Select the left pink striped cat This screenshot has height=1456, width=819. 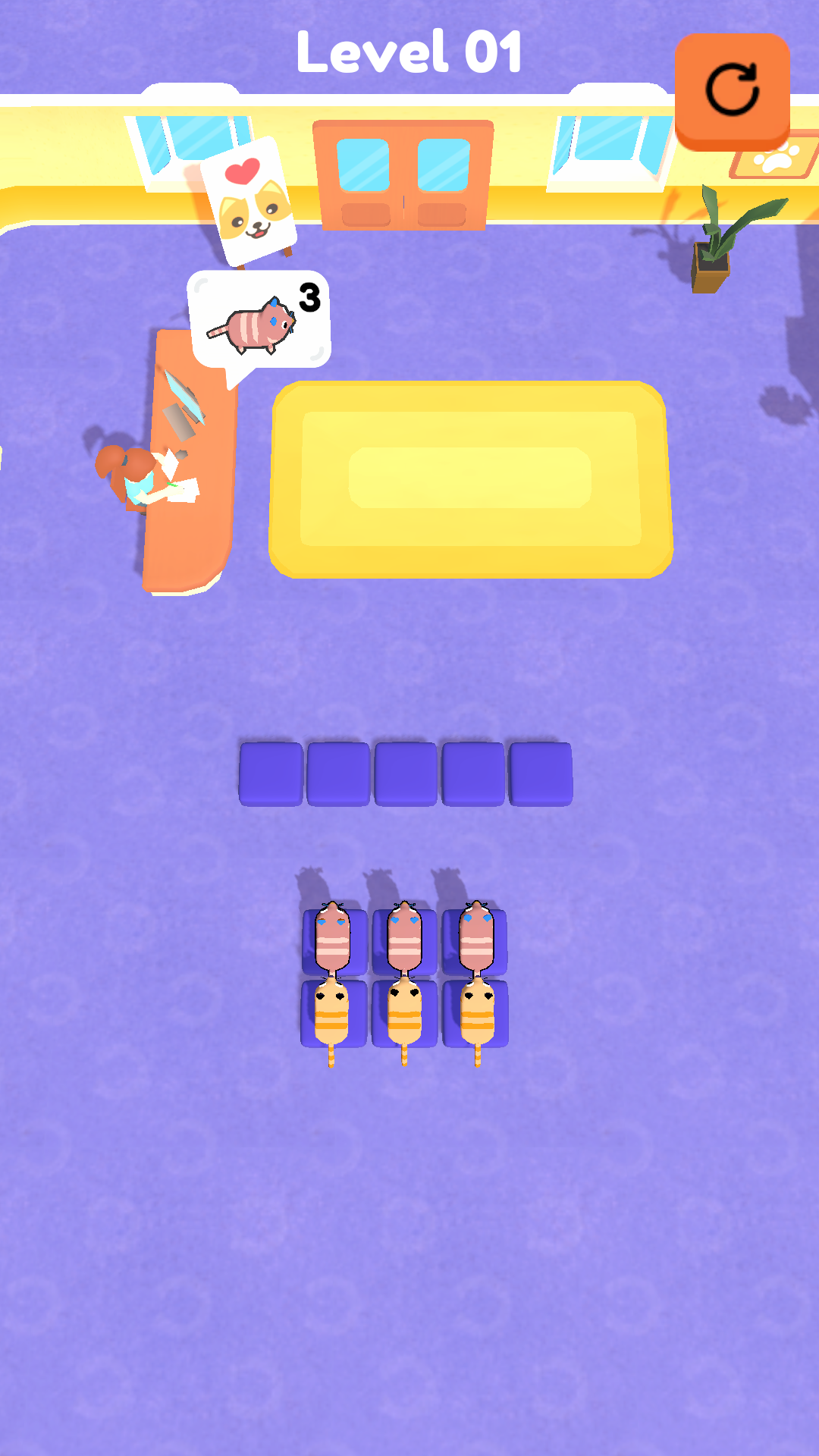(x=332, y=939)
